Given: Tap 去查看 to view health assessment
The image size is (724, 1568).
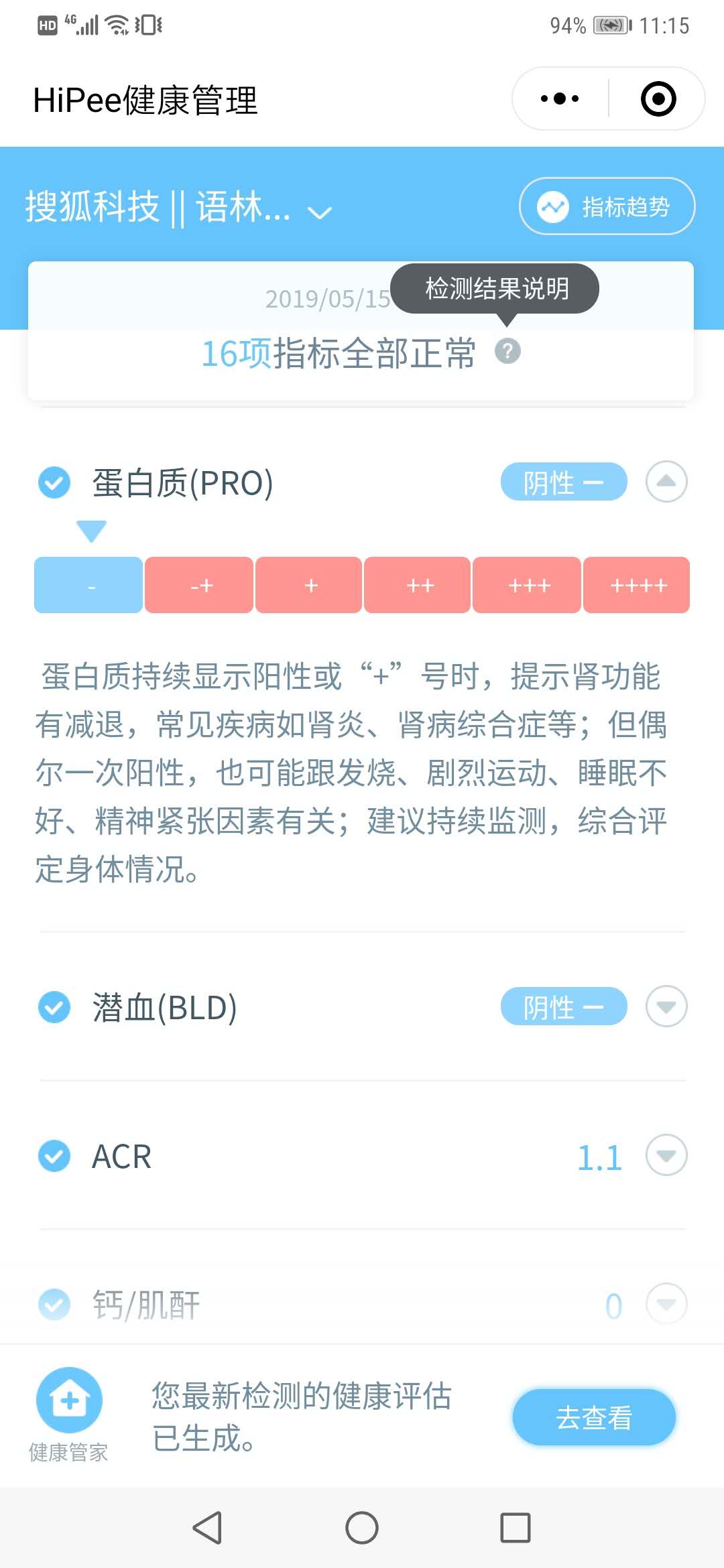Looking at the screenshot, I should tap(594, 1417).
